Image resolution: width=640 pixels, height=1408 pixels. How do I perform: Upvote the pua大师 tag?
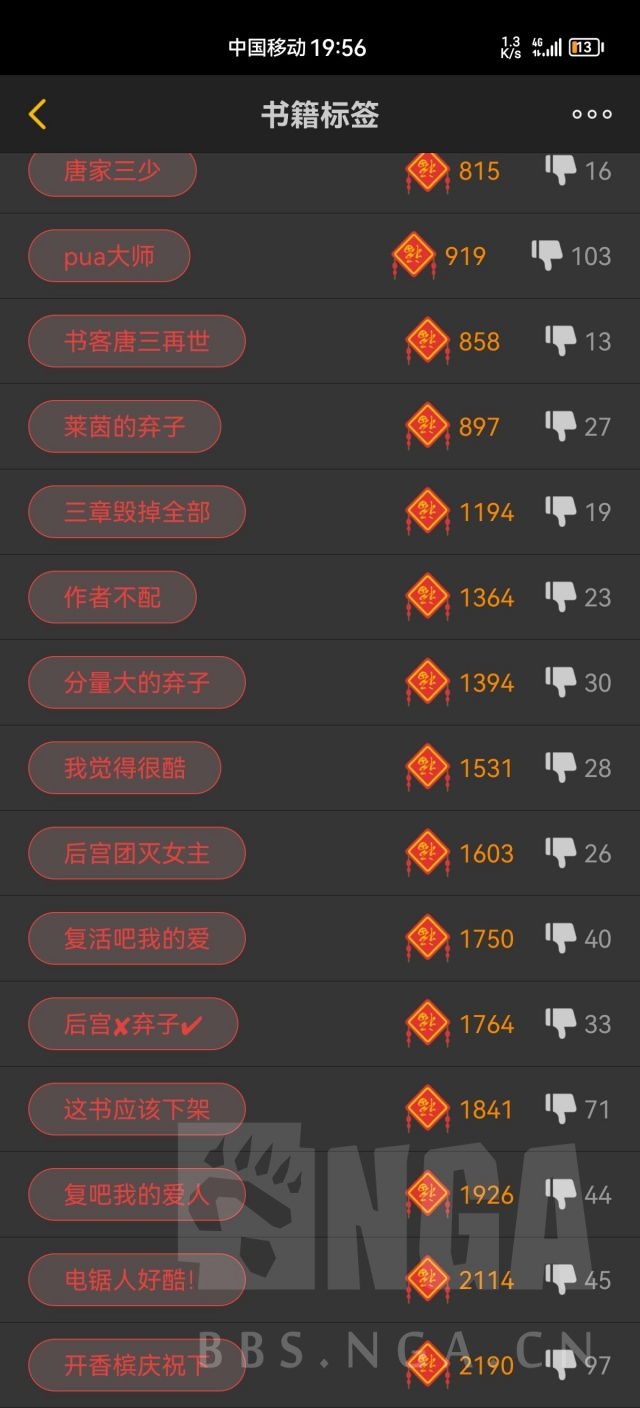point(414,256)
